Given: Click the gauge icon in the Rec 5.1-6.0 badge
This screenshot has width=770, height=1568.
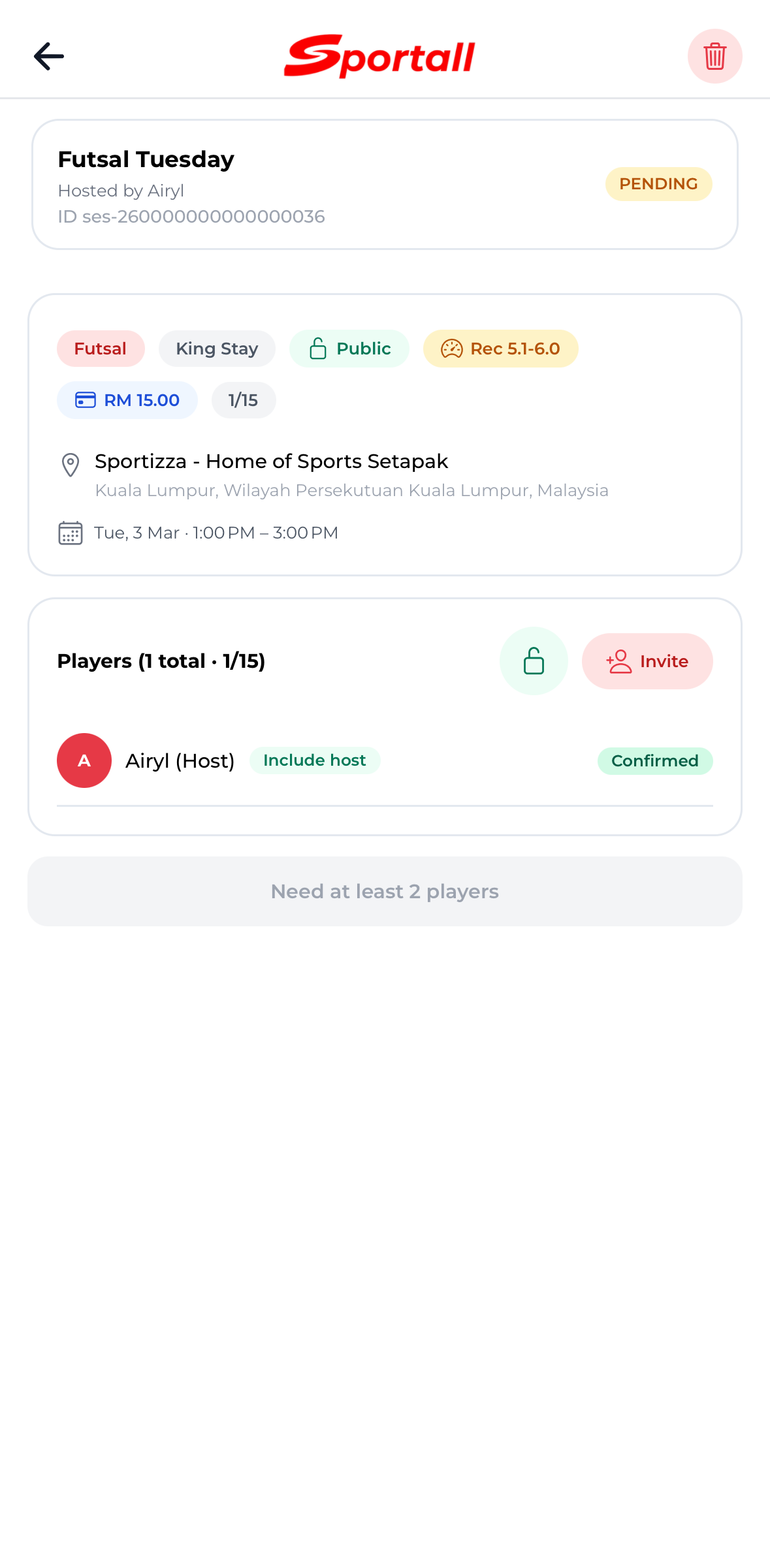Looking at the screenshot, I should [453, 349].
